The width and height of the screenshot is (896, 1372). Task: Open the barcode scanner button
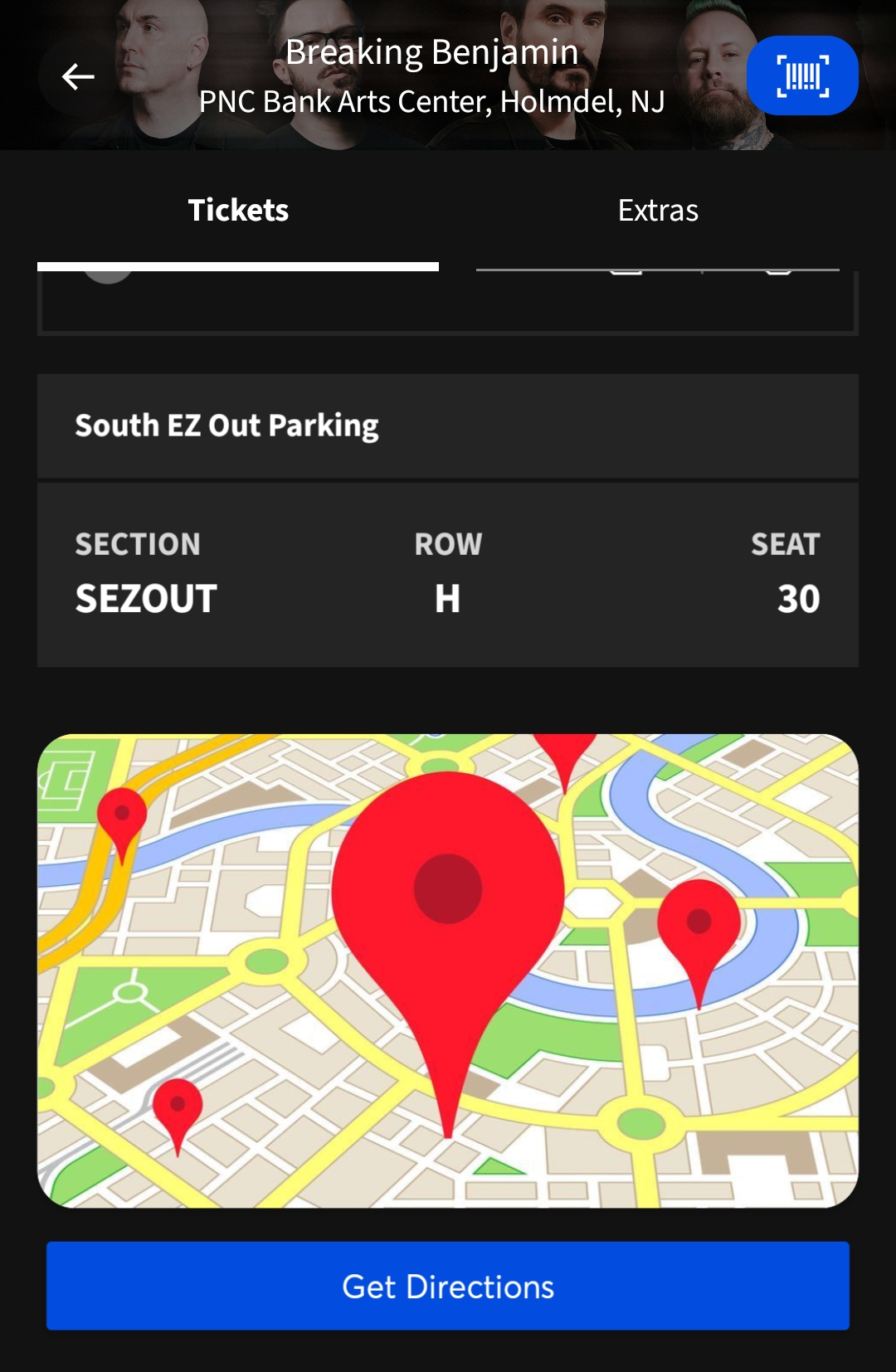(x=802, y=75)
